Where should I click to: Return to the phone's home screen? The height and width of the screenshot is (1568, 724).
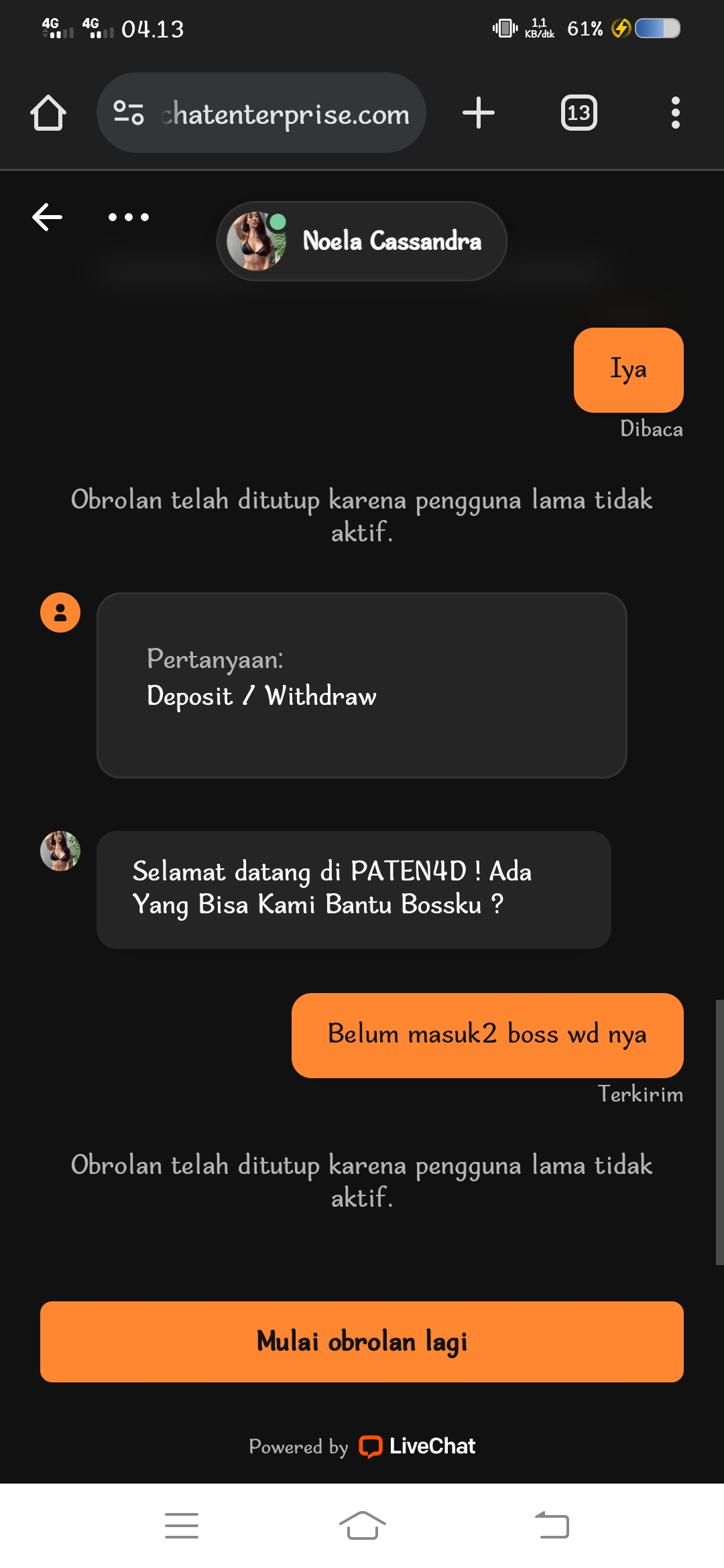coord(362,1526)
